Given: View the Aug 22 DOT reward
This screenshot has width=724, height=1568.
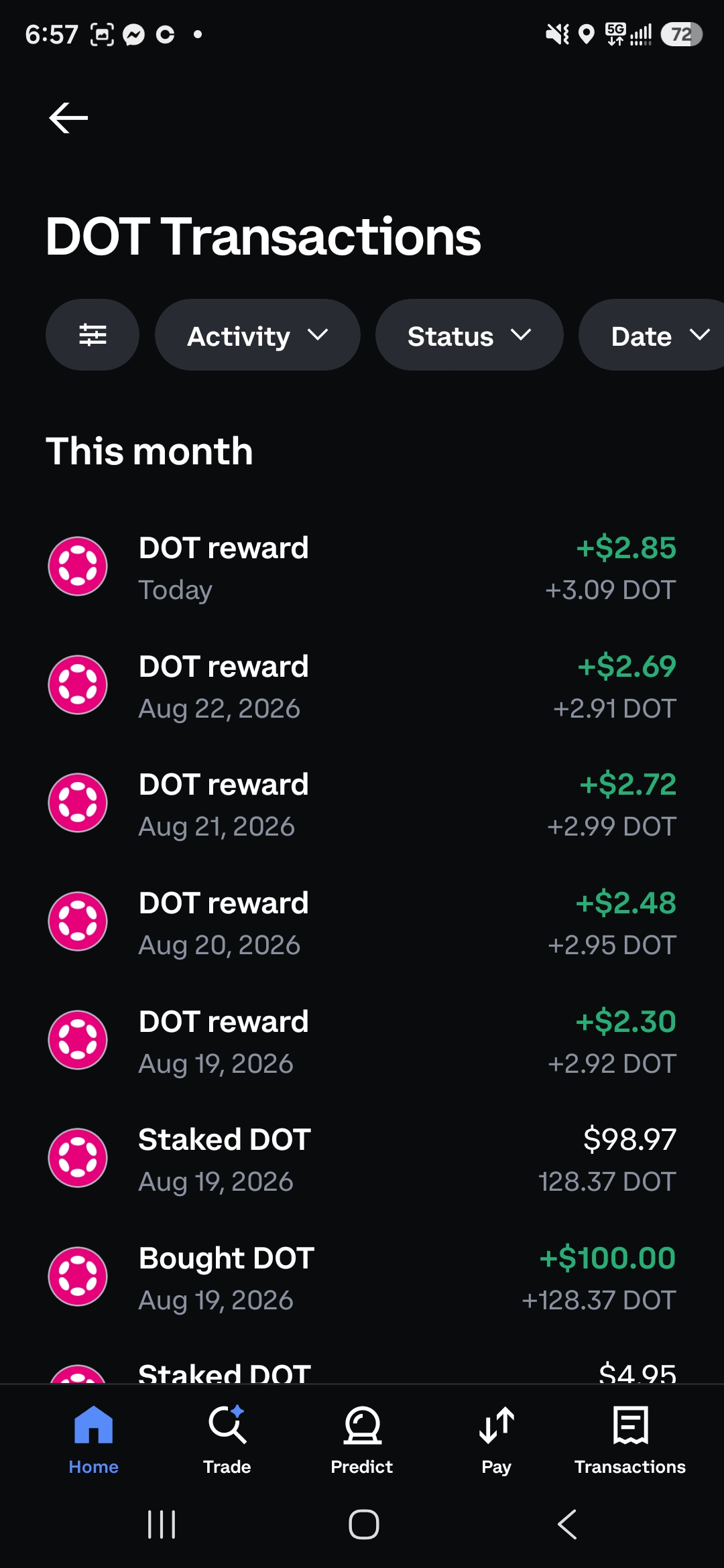Looking at the screenshot, I should tap(362, 686).
